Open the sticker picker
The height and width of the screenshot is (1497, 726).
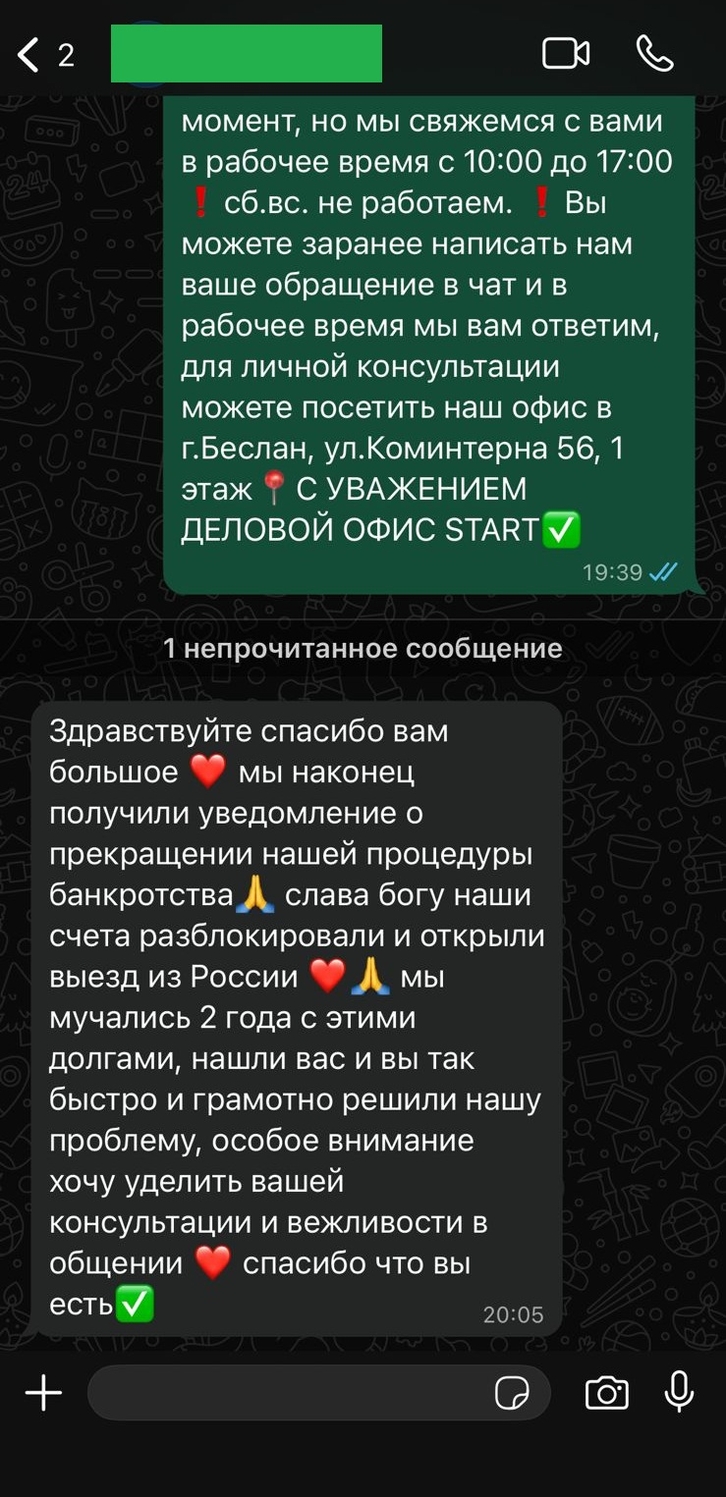coord(512,1392)
